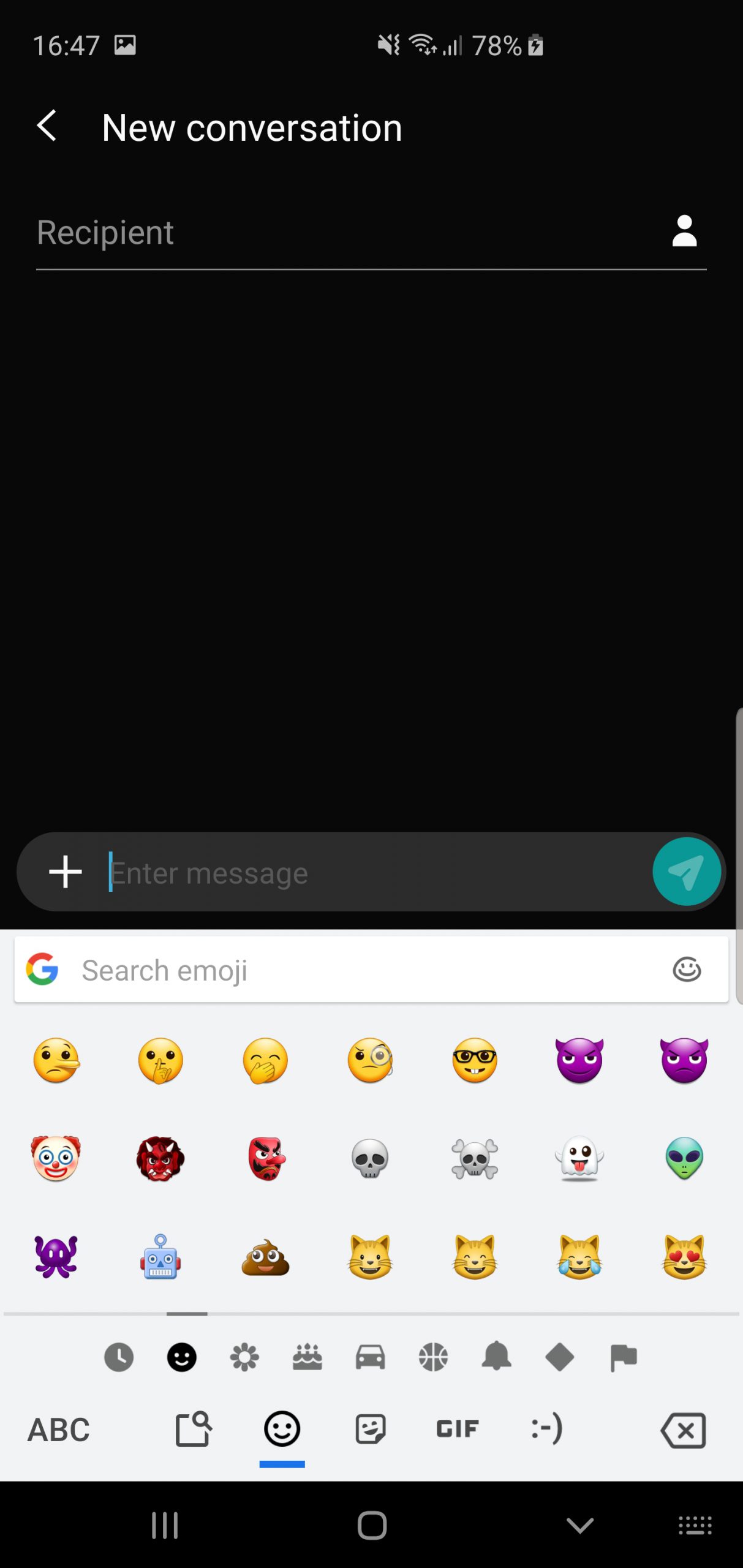Hide keyboard with the down chevron
This screenshot has width=743, height=1568.
579,1525
